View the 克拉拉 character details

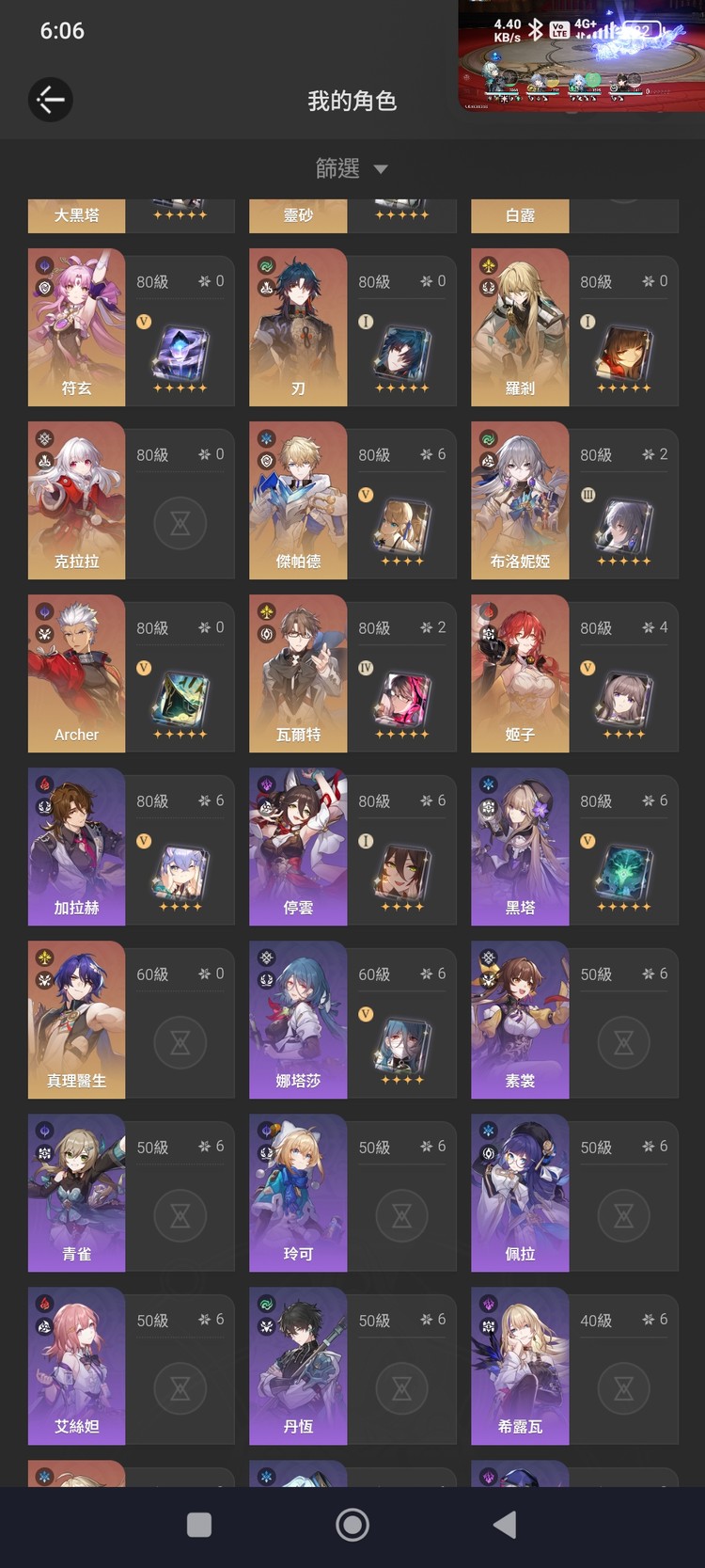point(77,500)
